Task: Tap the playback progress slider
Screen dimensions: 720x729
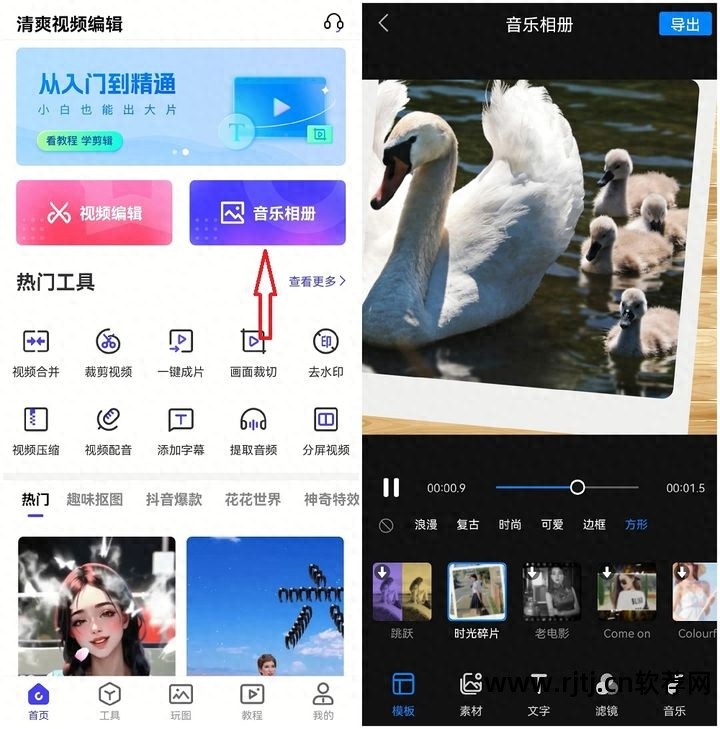Action: 577,487
